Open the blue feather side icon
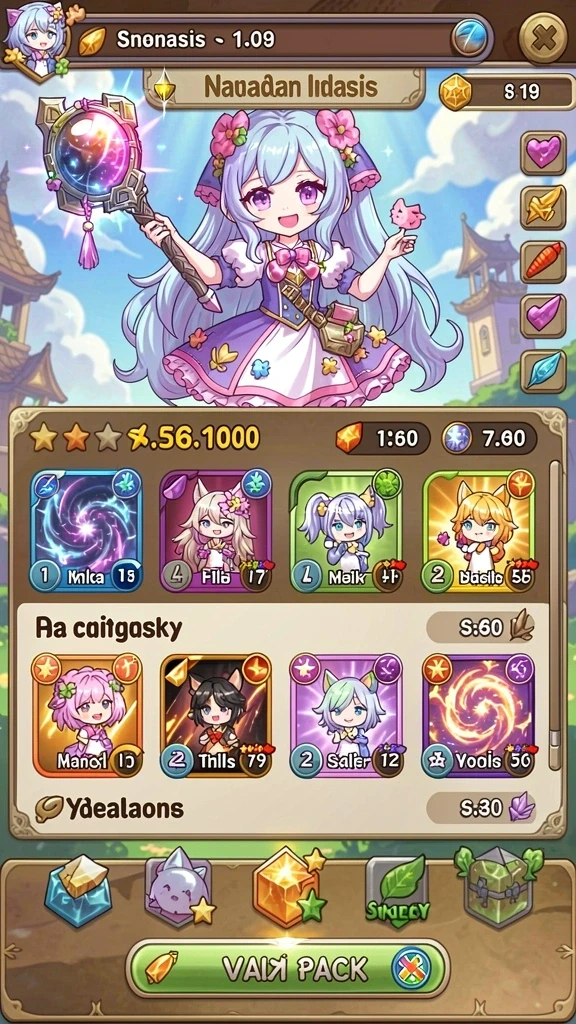Viewport: 576px width, 1024px height. tap(543, 371)
